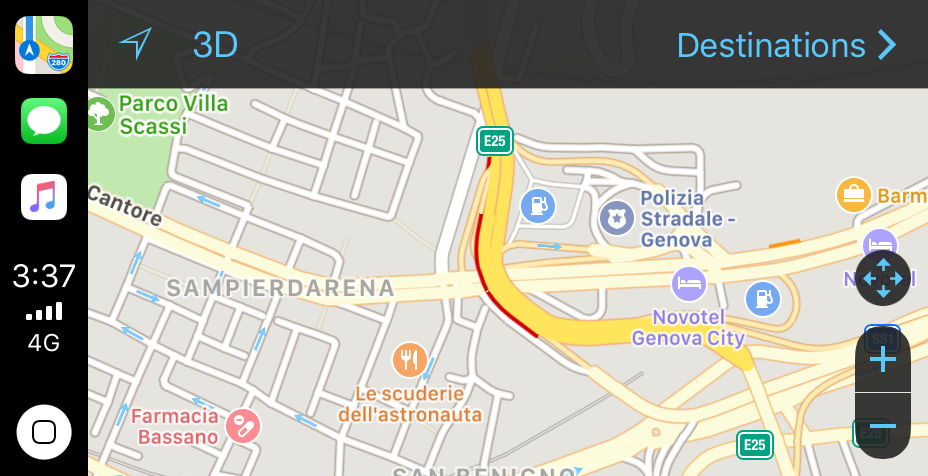This screenshot has height=476, width=928.
Task: Tap the CarPlay home button
Action: pyautogui.click(x=44, y=432)
